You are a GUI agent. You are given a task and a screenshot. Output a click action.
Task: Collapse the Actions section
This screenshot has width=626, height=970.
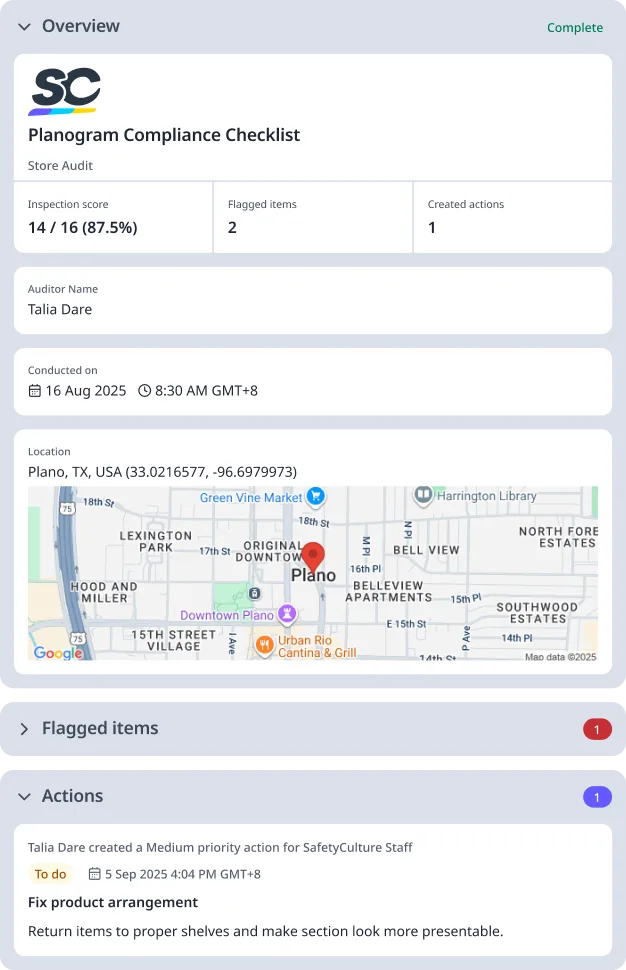24,797
